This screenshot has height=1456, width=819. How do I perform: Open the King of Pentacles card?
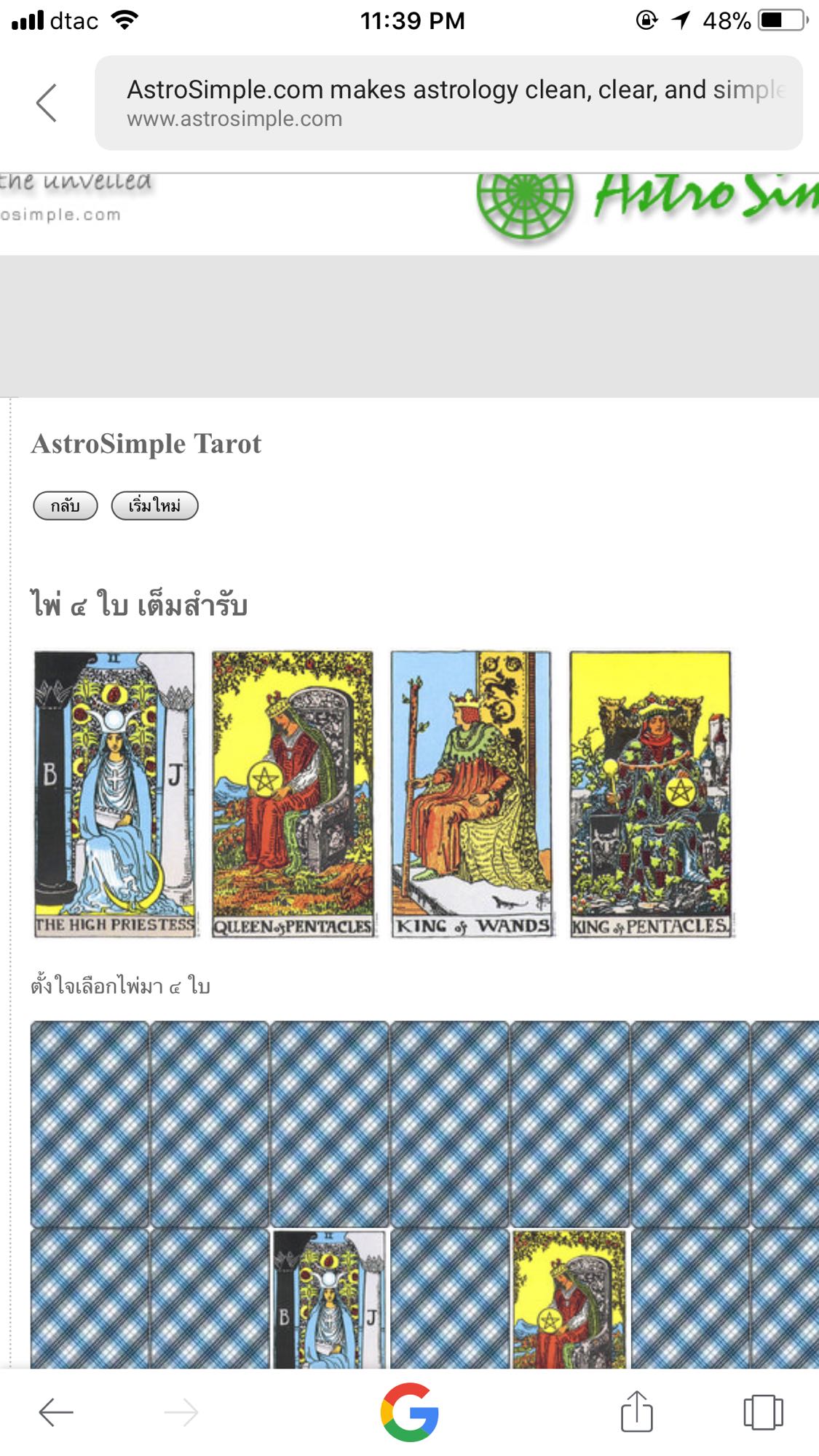(650, 794)
